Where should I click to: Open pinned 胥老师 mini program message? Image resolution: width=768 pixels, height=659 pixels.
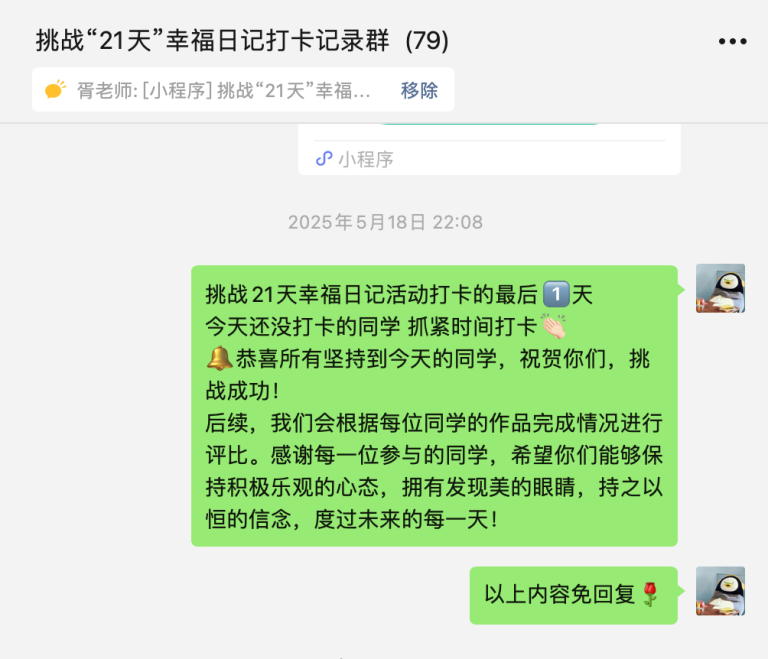(223, 90)
